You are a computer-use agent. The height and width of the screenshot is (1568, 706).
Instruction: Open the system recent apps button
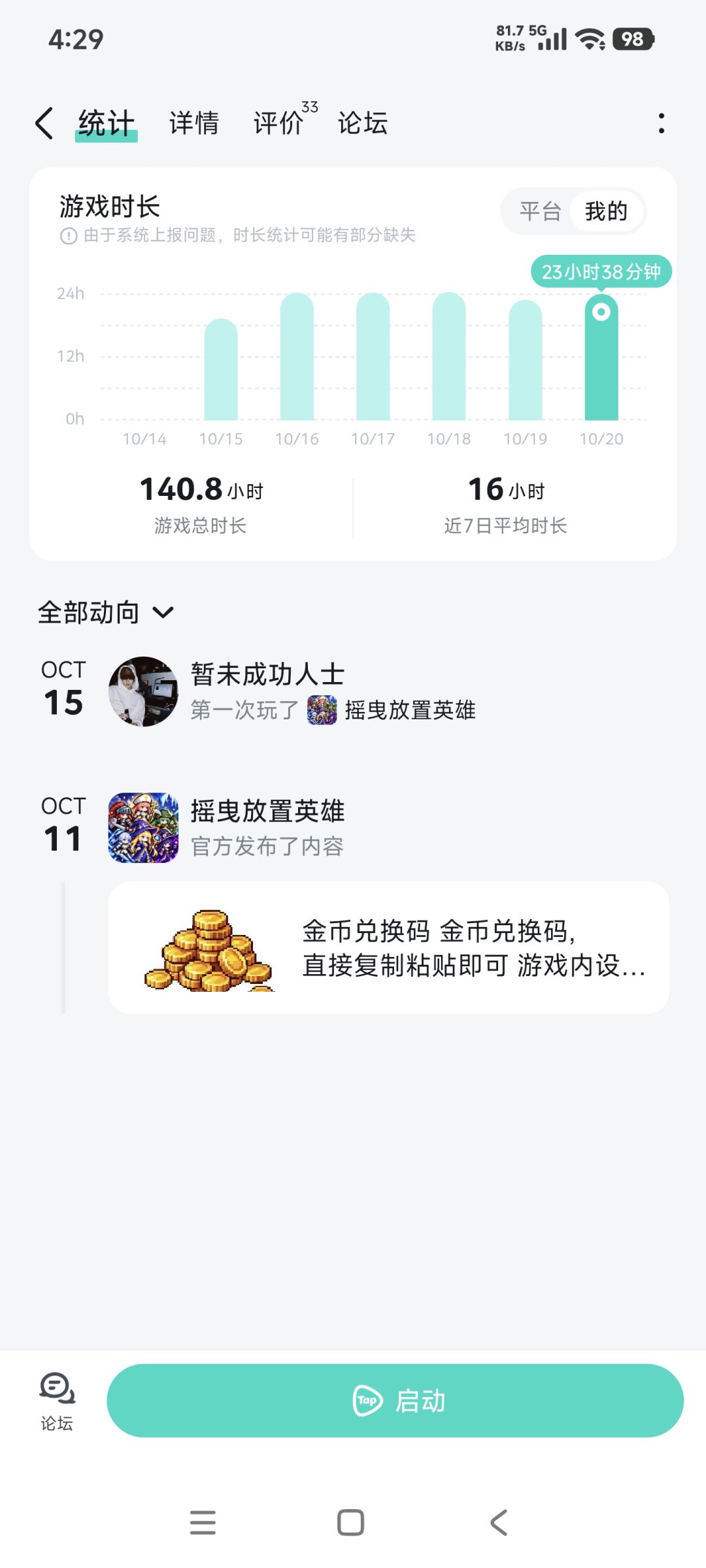click(x=203, y=1522)
